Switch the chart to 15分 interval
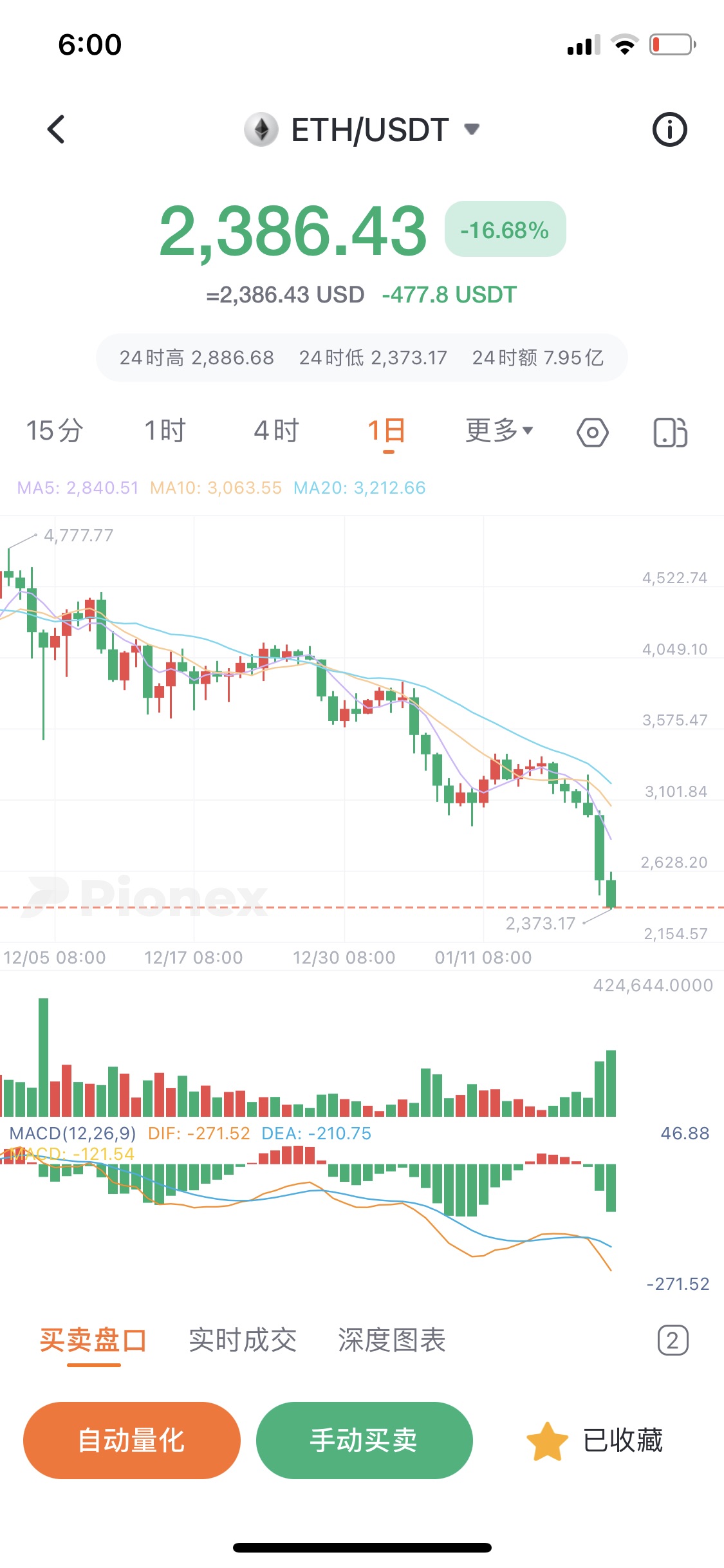Image resolution: width=724 pixels, height=1568 pixels. pyautogui.click(x=55, y=431)
